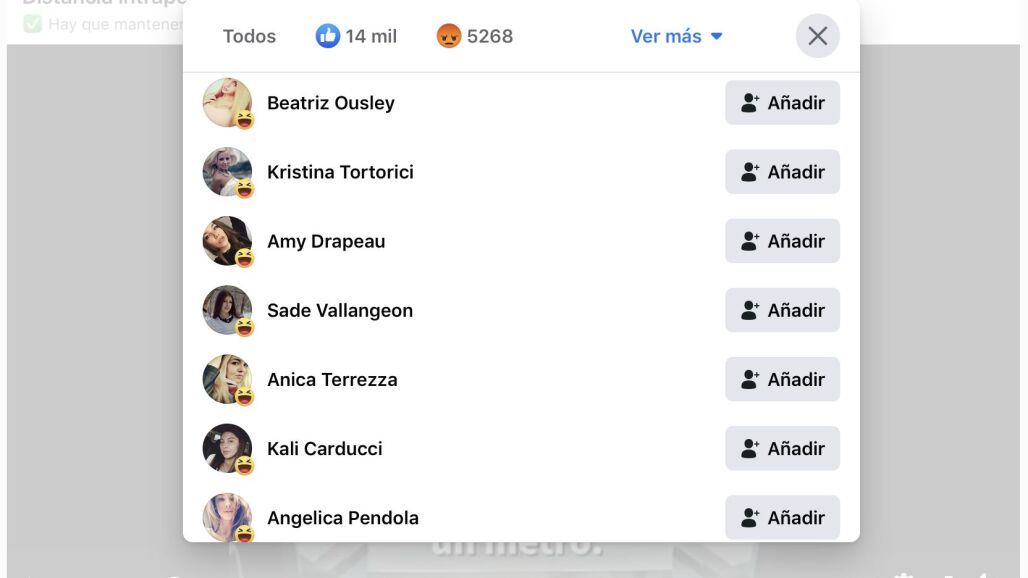Open Angelica Pendola's profile
This screenshot has height=578, width=1028.
pyautogui.click(x=342, y=517)
